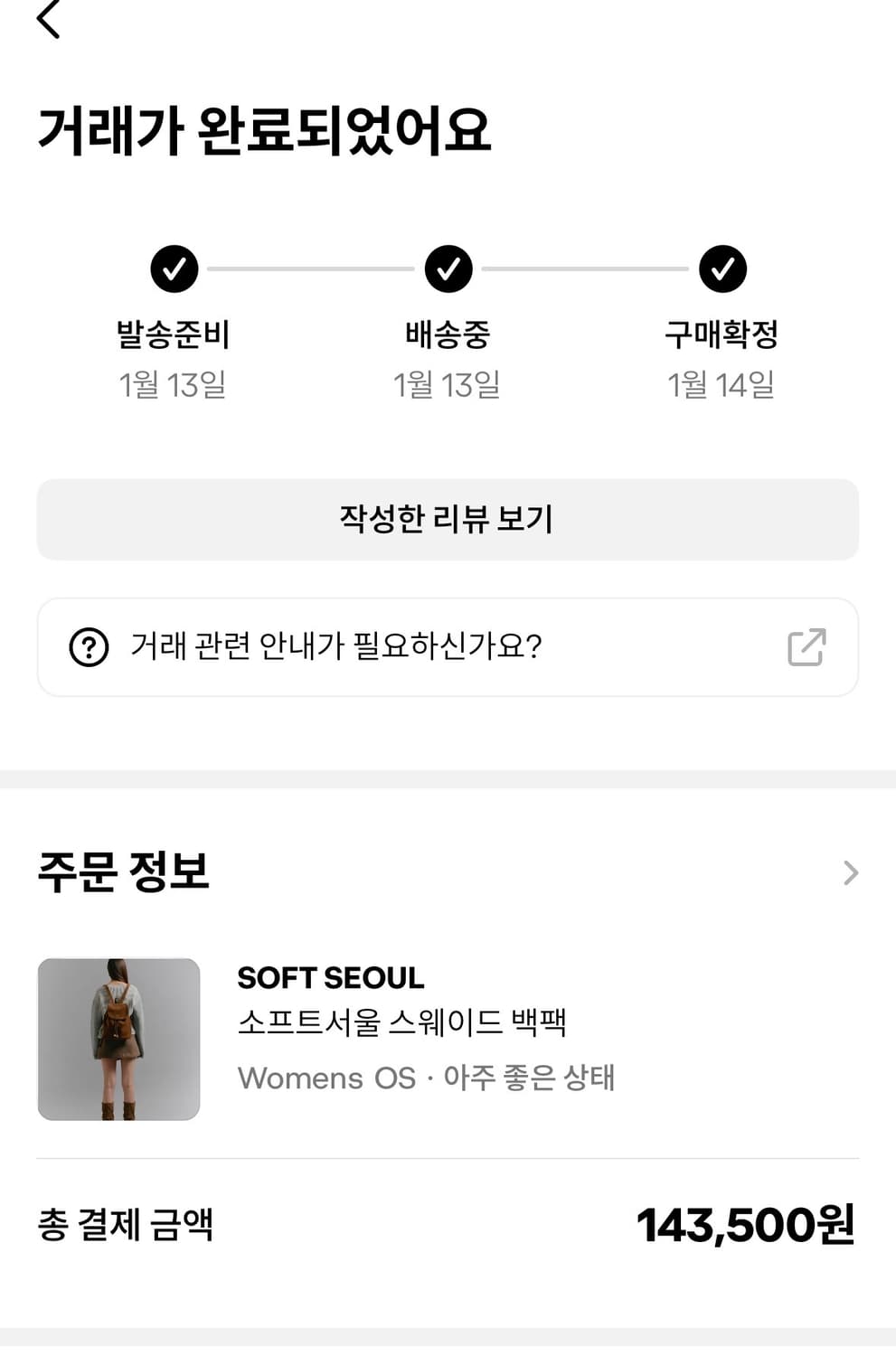Screen dimensions: 896x1356
Task: Select the SOFT SEOUL product thumbnail
Action: point(118,1038)
